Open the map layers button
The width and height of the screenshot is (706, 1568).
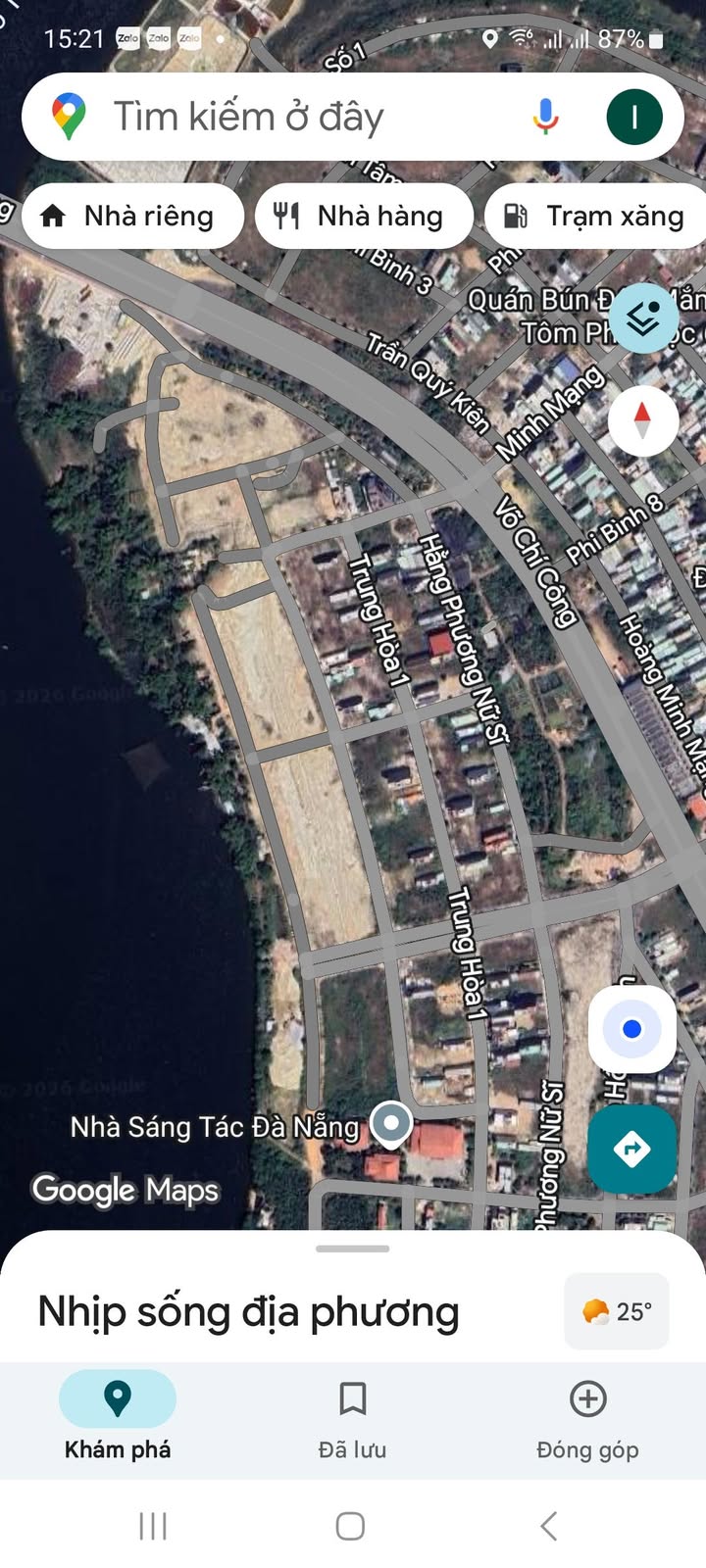coord(643,318)
